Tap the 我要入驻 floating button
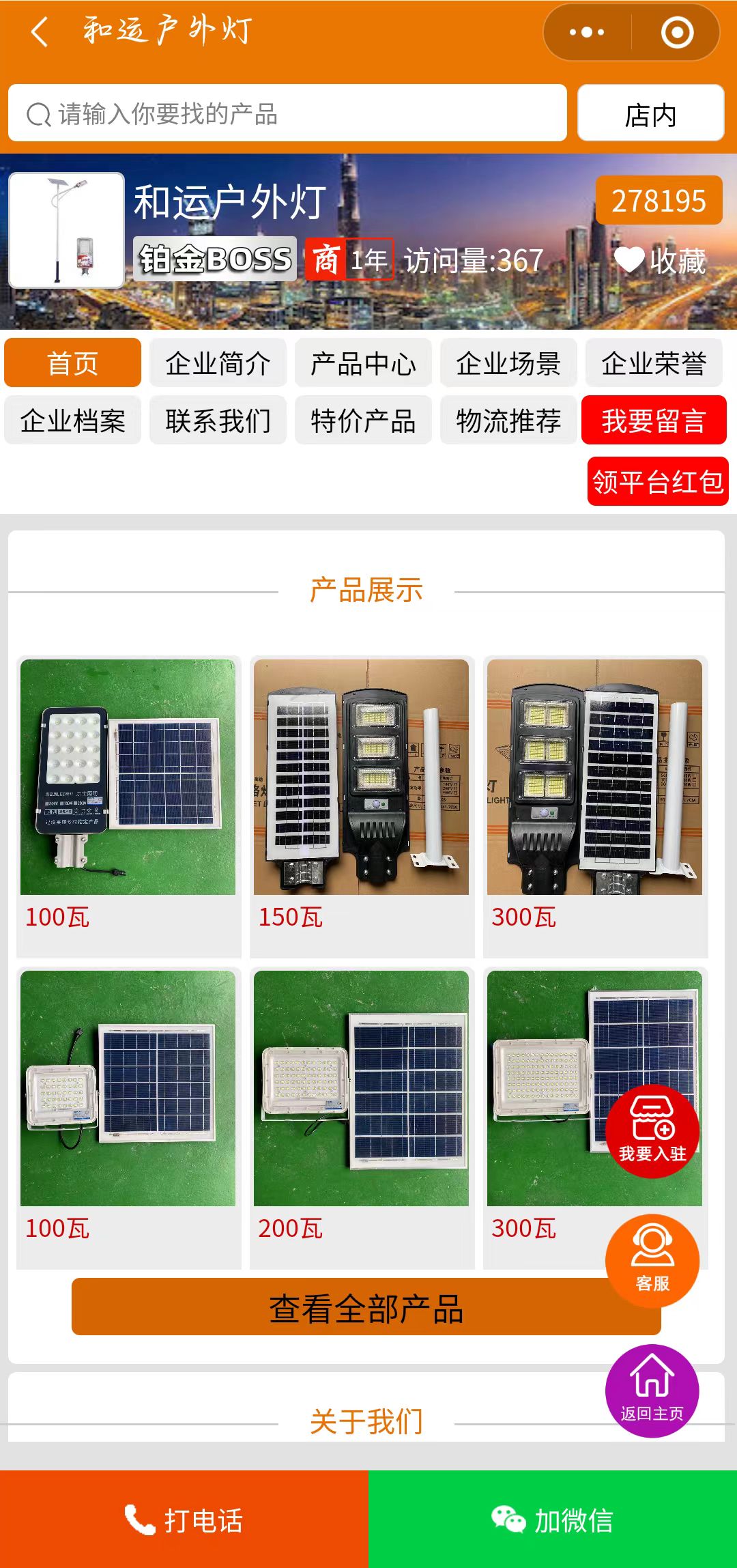This screenshot has width=737, height=1568. (x=652, y=1130)
